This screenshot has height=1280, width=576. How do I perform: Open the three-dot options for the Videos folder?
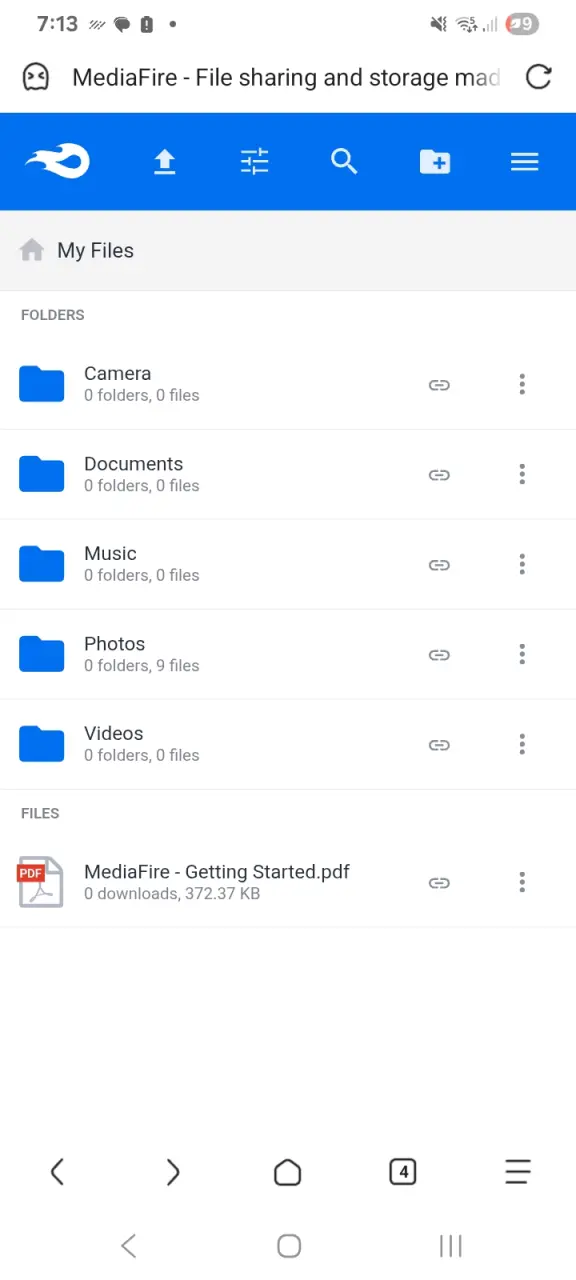point(522,744)
